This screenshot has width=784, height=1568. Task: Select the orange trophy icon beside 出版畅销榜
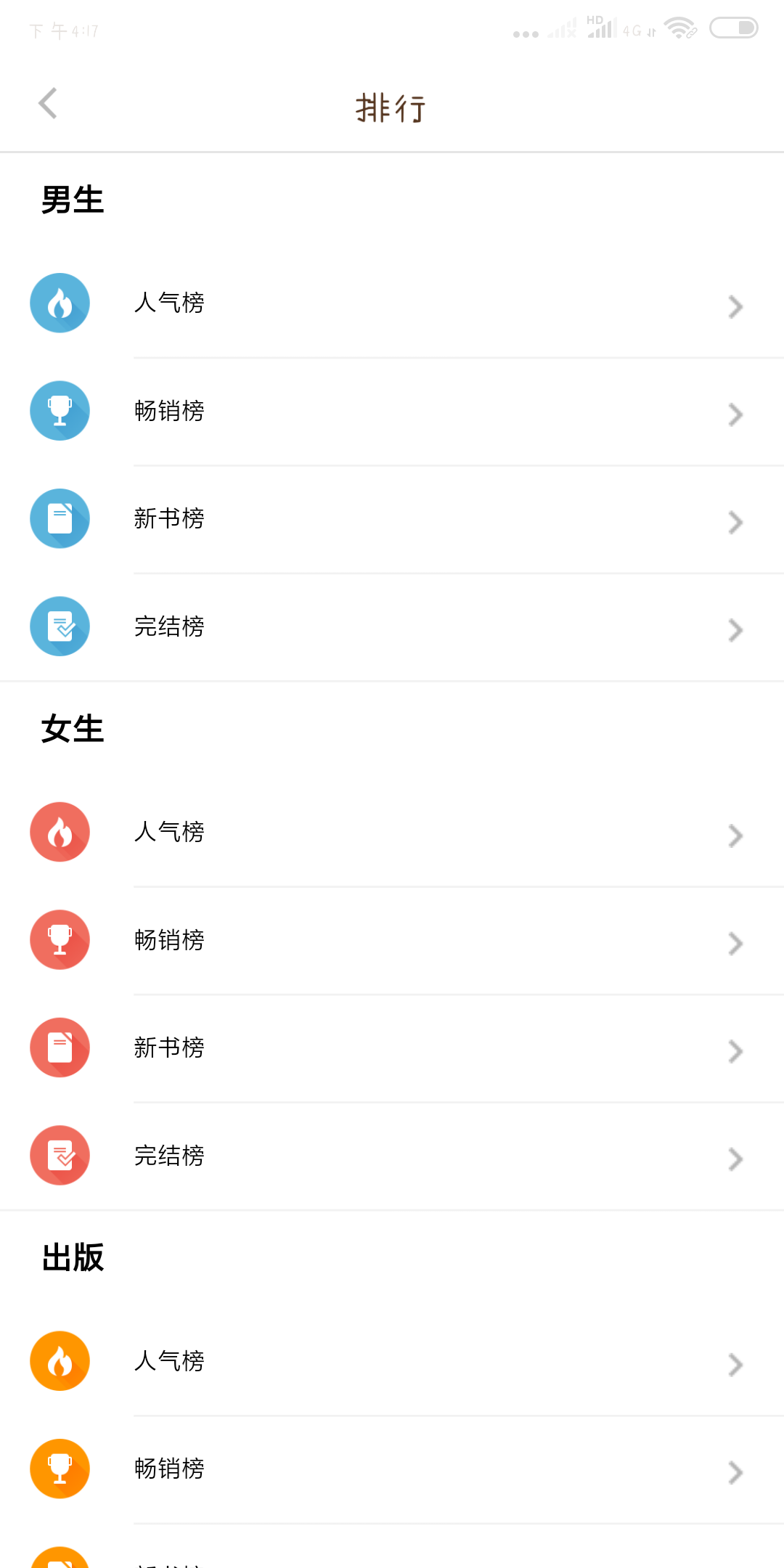60,1469
